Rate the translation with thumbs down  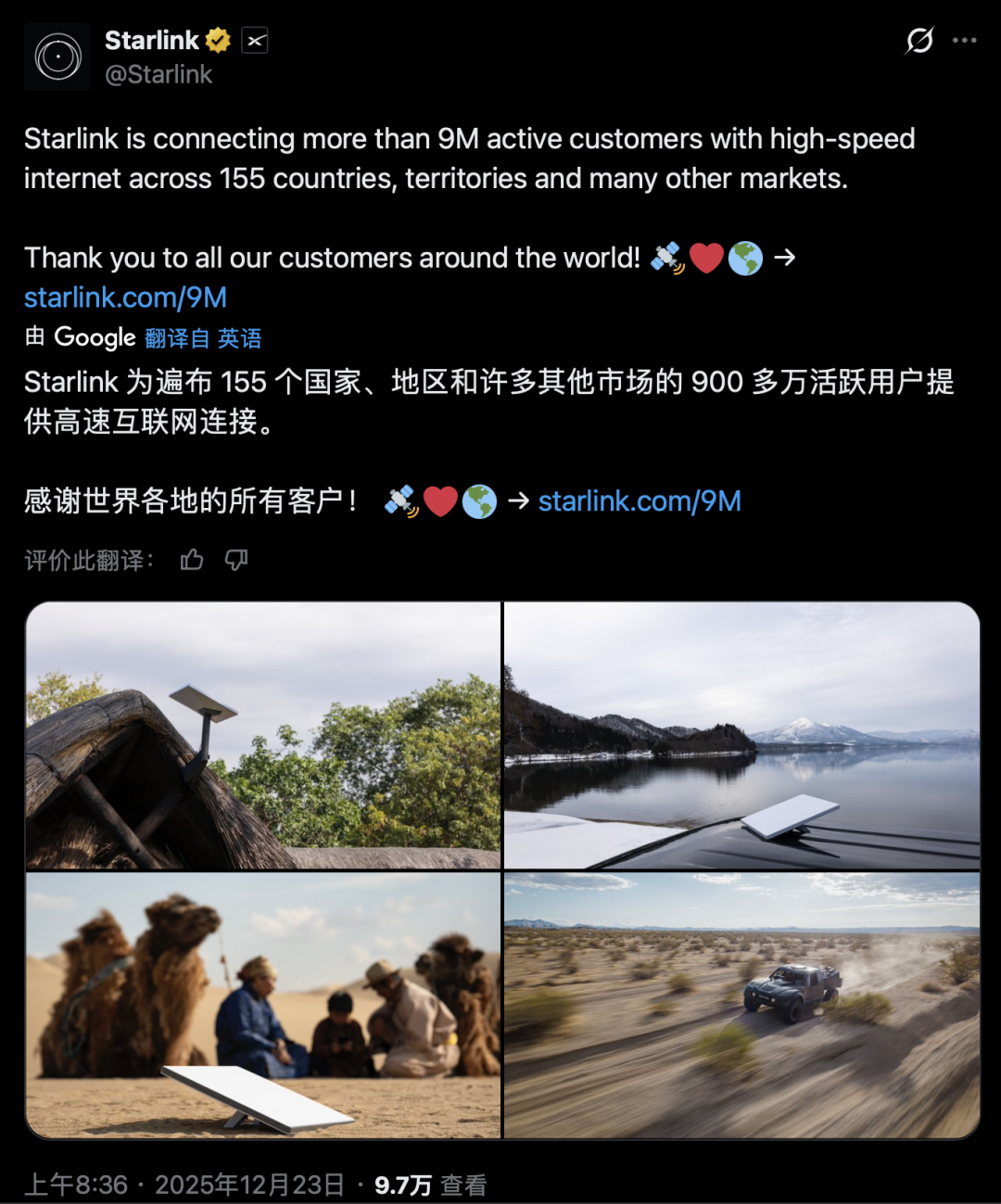236,560
